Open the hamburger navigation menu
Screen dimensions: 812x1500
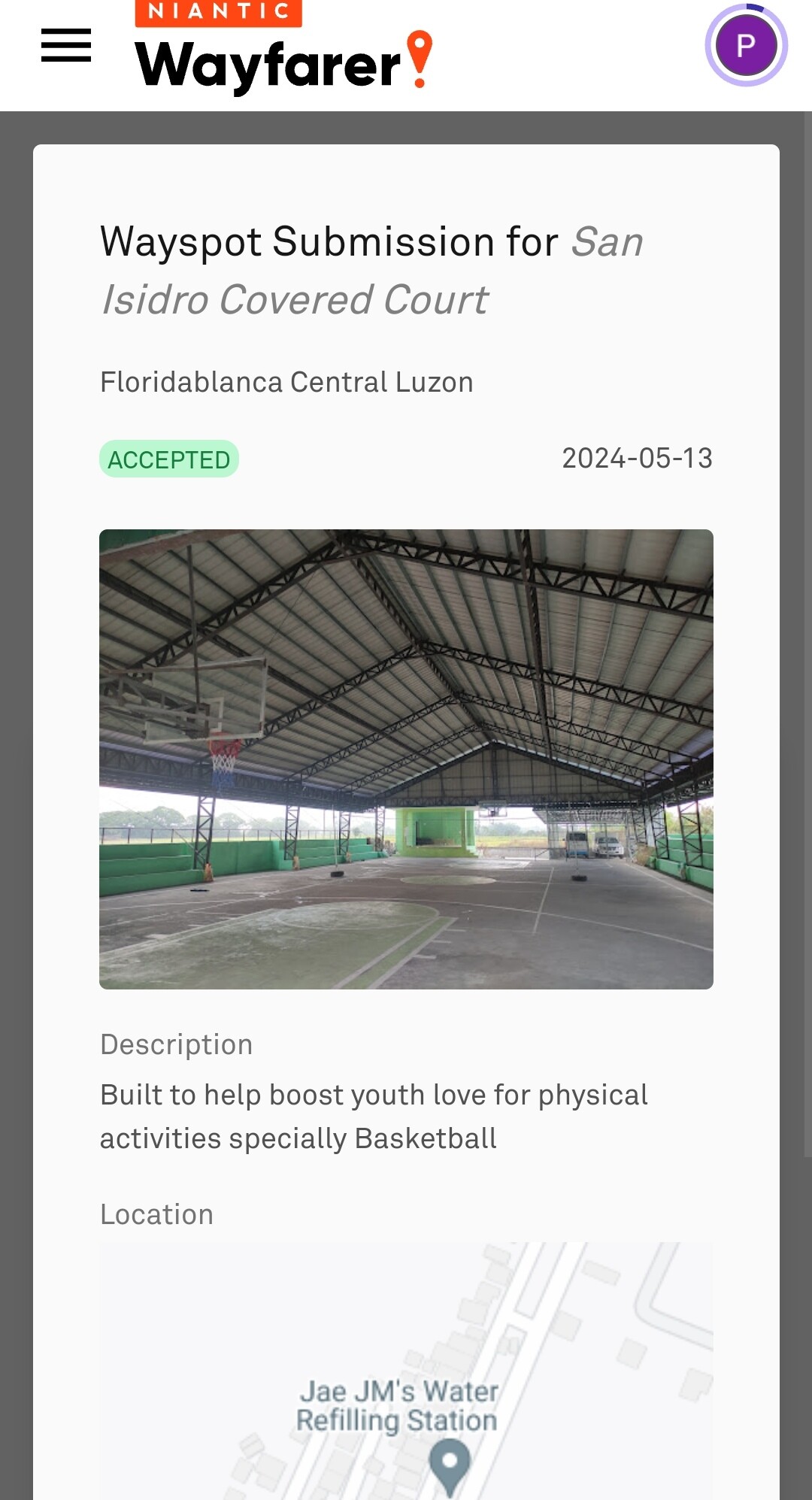pyautogui.click(x=66, y=45)
